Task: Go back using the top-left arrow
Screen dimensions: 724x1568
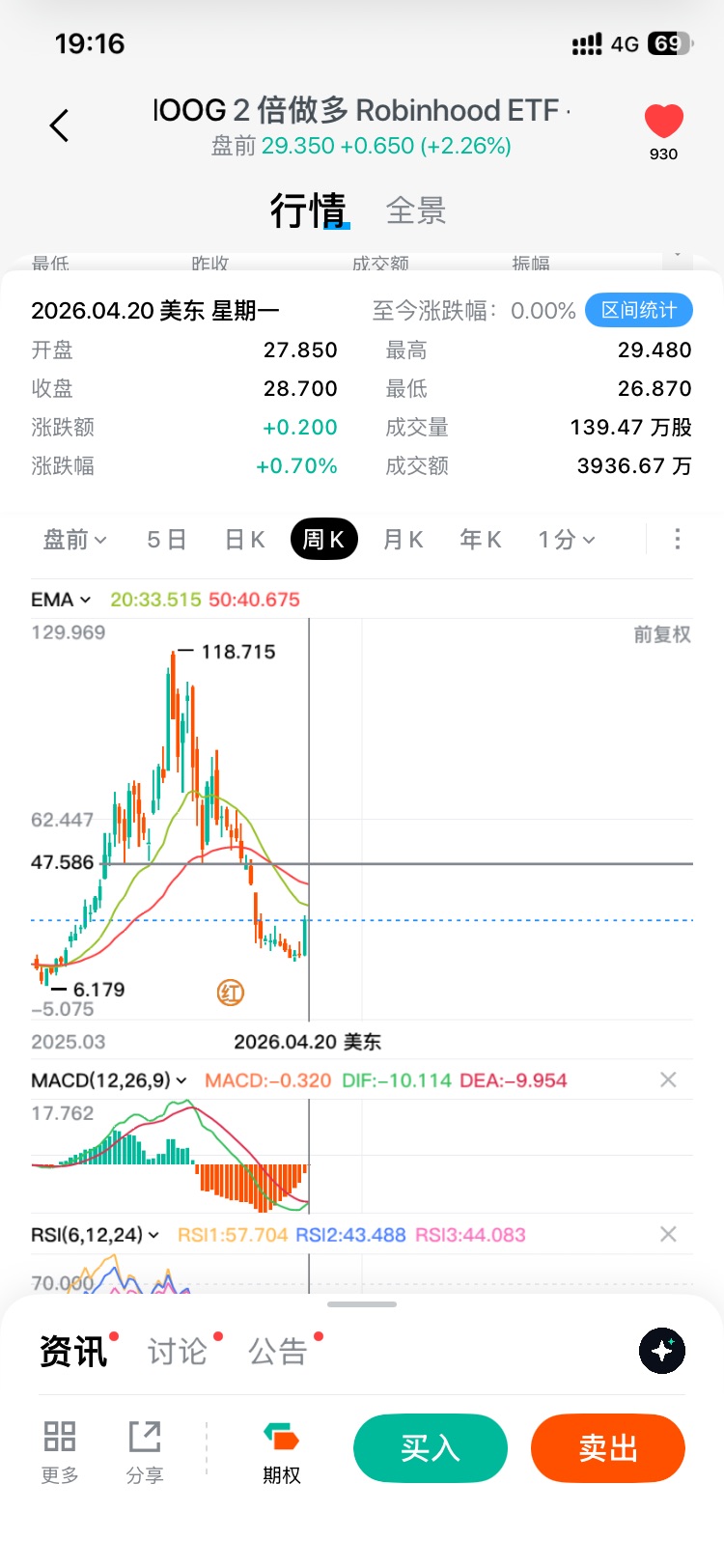Action: coord(60,126)
